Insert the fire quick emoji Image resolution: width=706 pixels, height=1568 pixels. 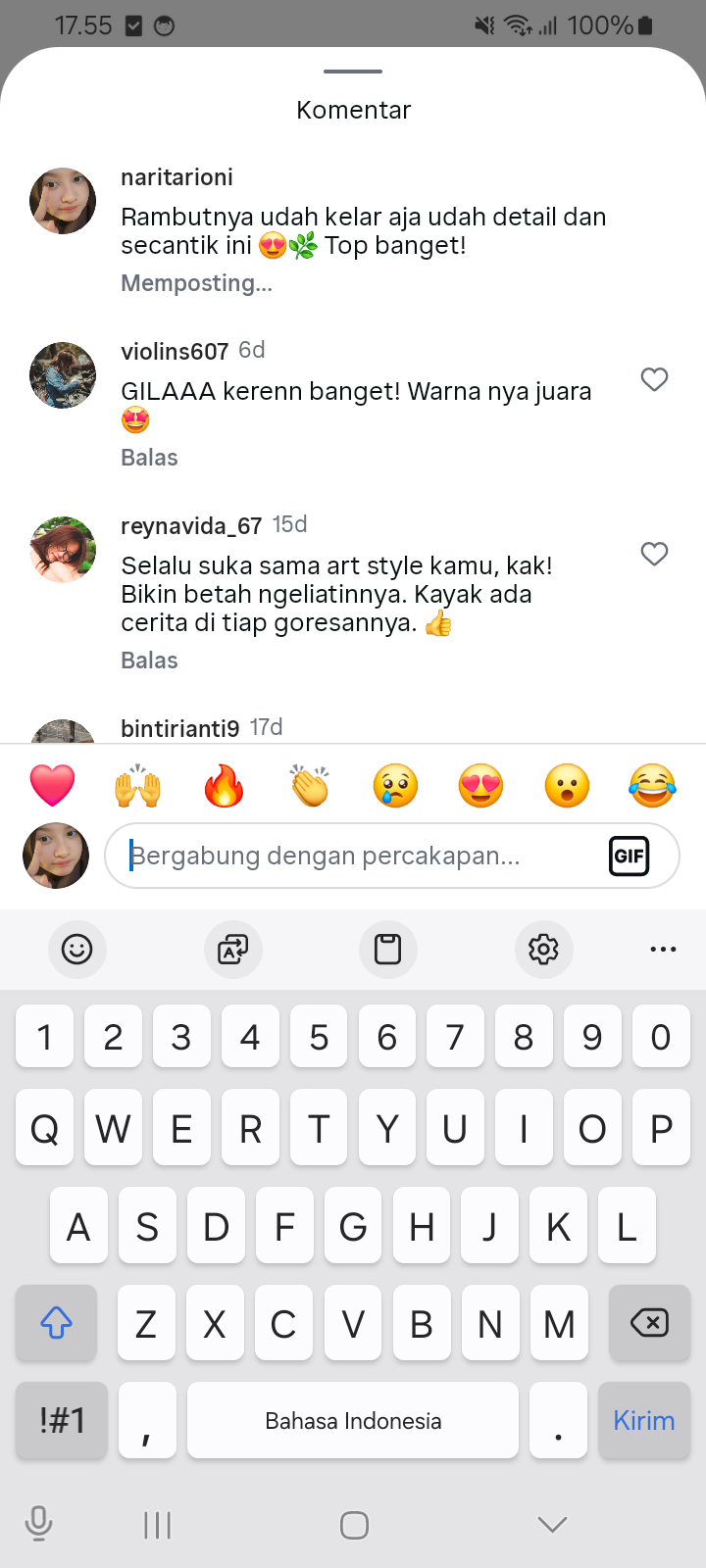224,786
